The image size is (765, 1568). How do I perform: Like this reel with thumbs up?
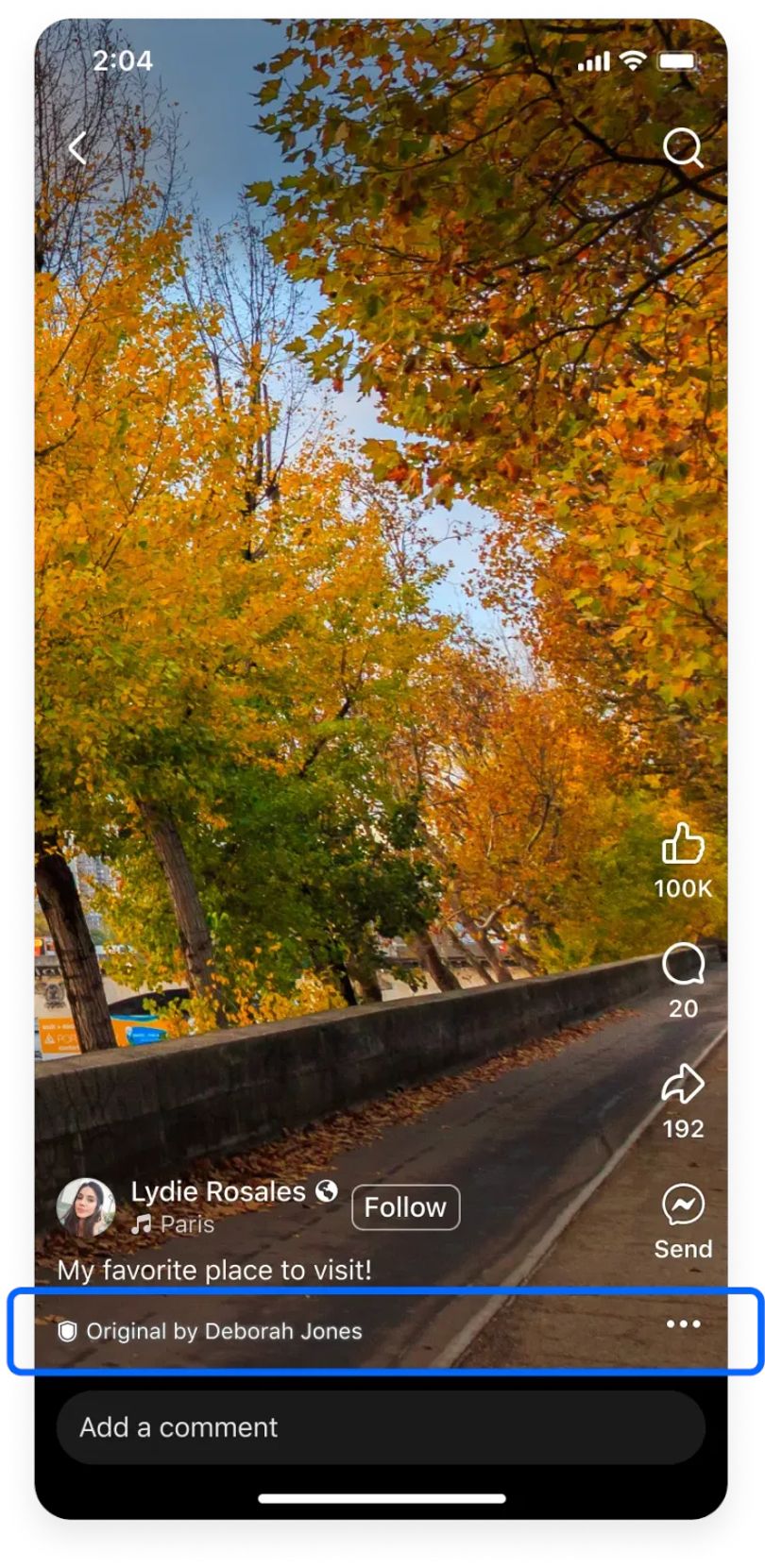coord(683,843)
